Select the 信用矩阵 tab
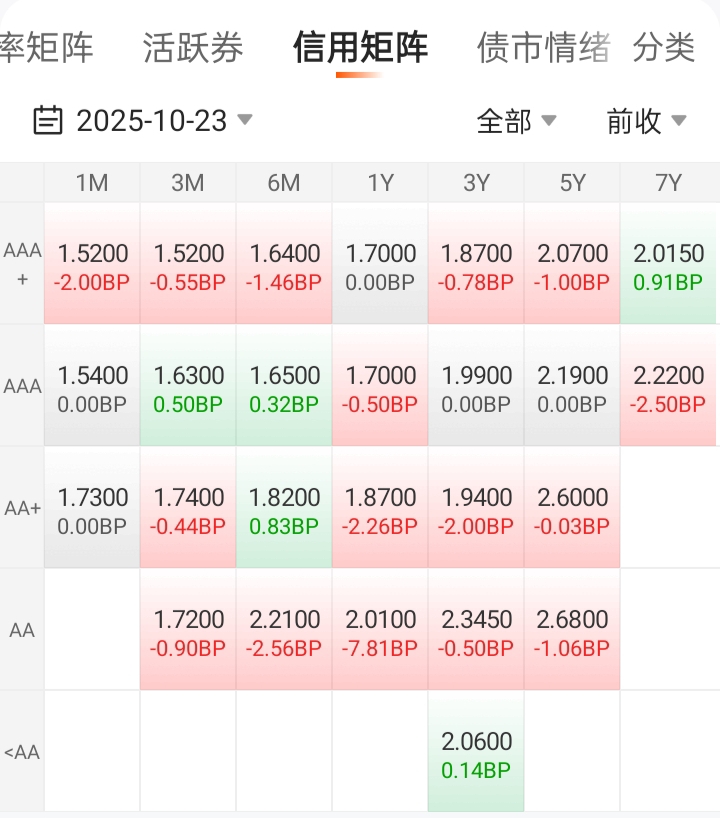The height and width of the screenshot is (818, 720). [x=360, y=47]
